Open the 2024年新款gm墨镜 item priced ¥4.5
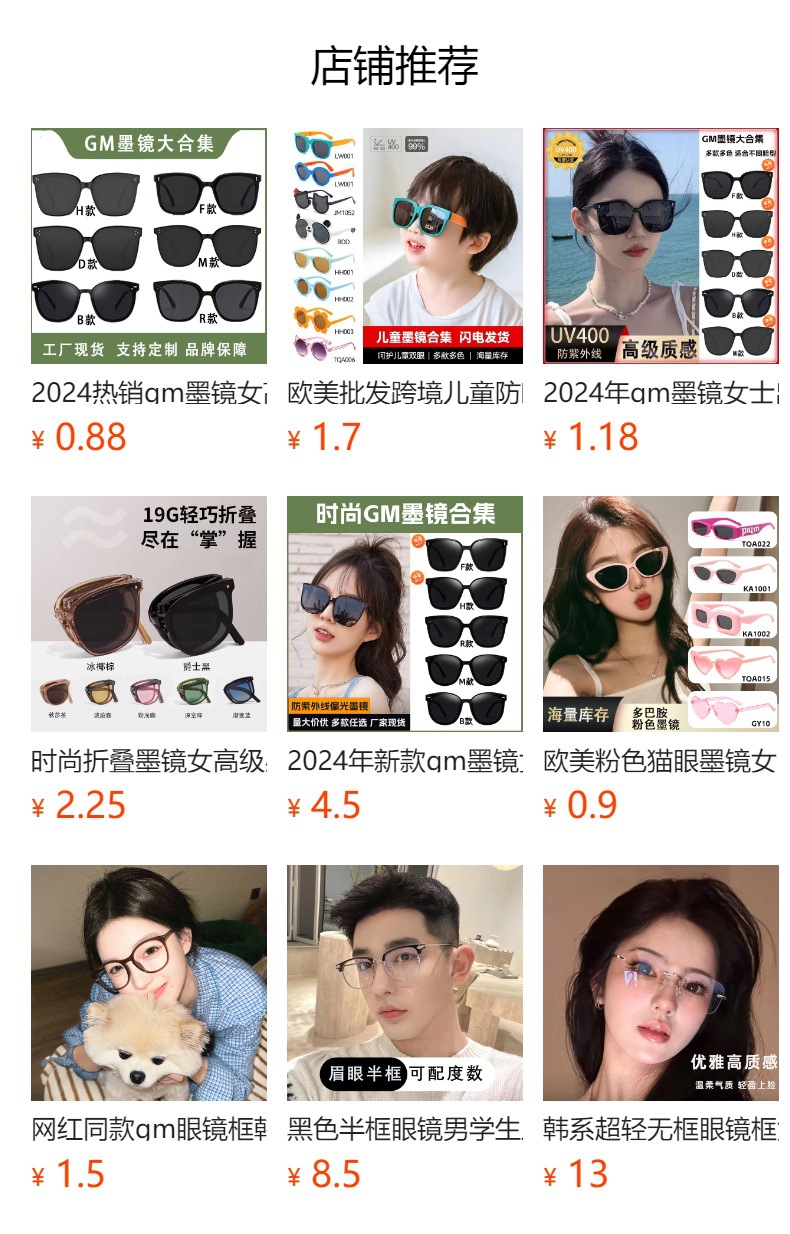Screen dimensions: 790x1234 pyautogui.click(x=405, y=614)
